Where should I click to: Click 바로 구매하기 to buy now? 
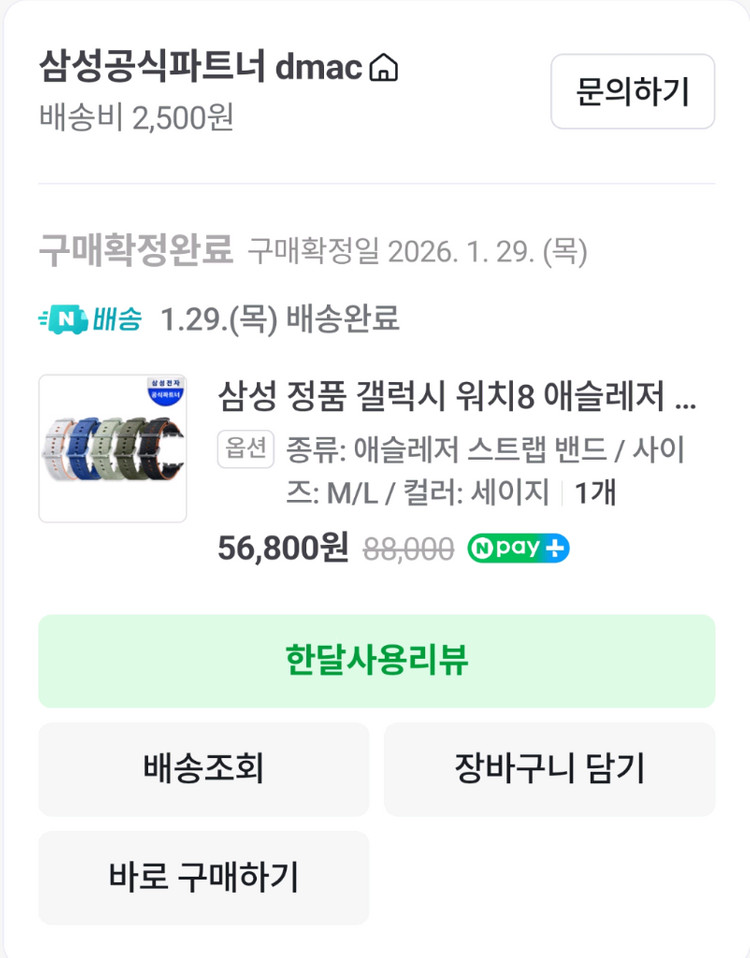click(x=203, y=878)
